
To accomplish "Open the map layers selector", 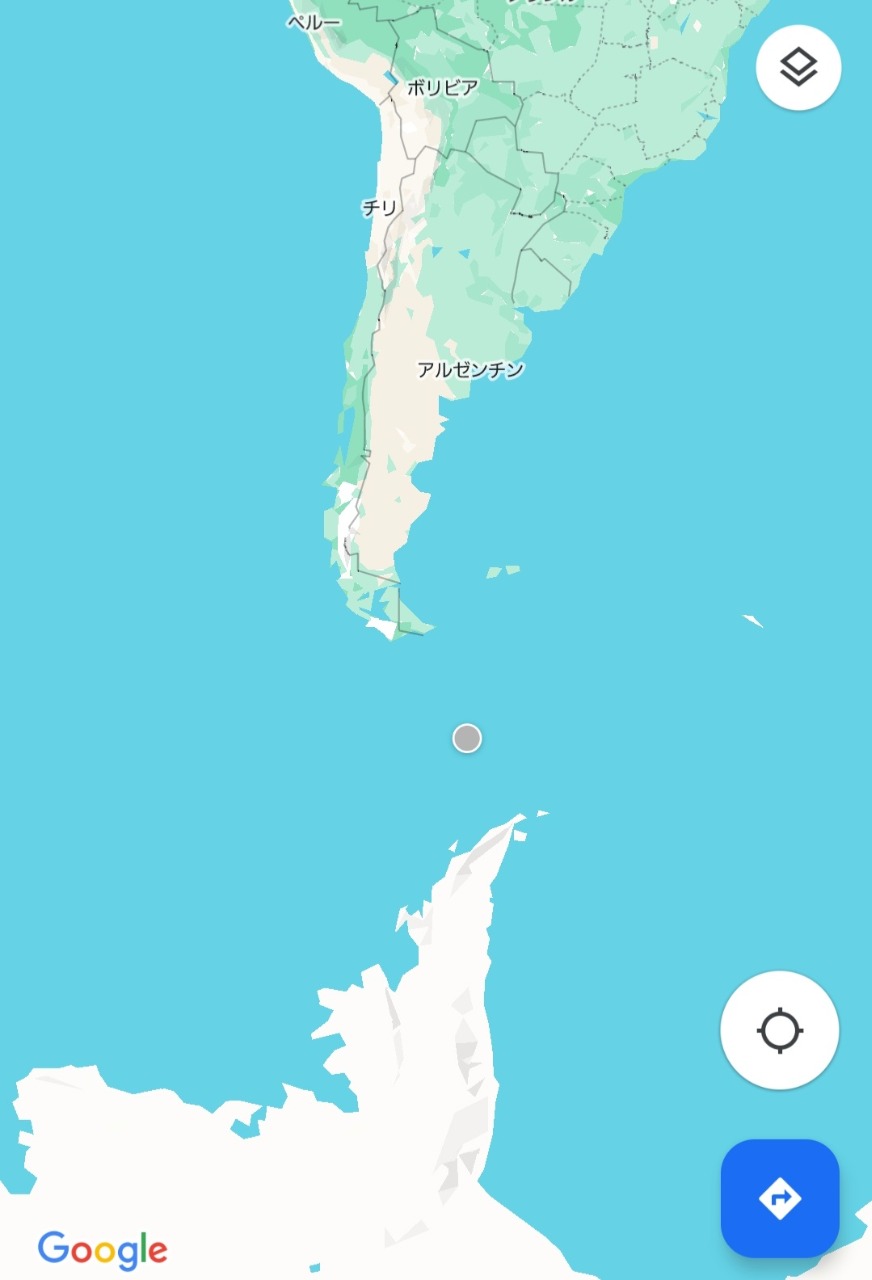I will click(x=798, y=68).
